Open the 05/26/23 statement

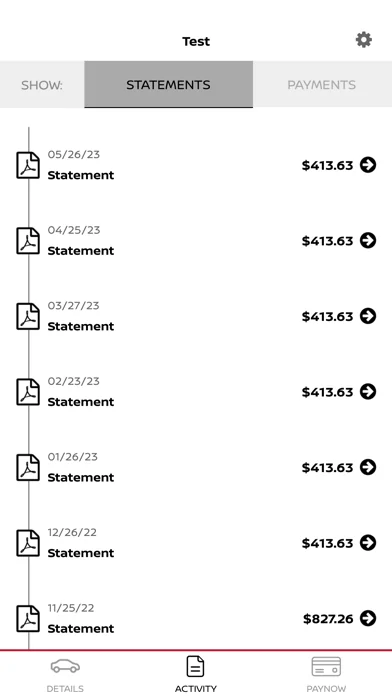196,165
